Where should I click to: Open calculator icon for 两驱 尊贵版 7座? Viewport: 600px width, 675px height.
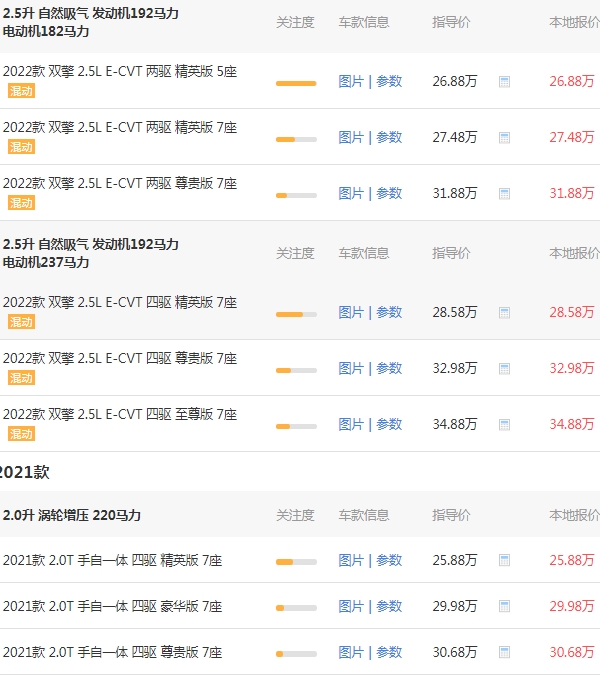tap(504, 193)
